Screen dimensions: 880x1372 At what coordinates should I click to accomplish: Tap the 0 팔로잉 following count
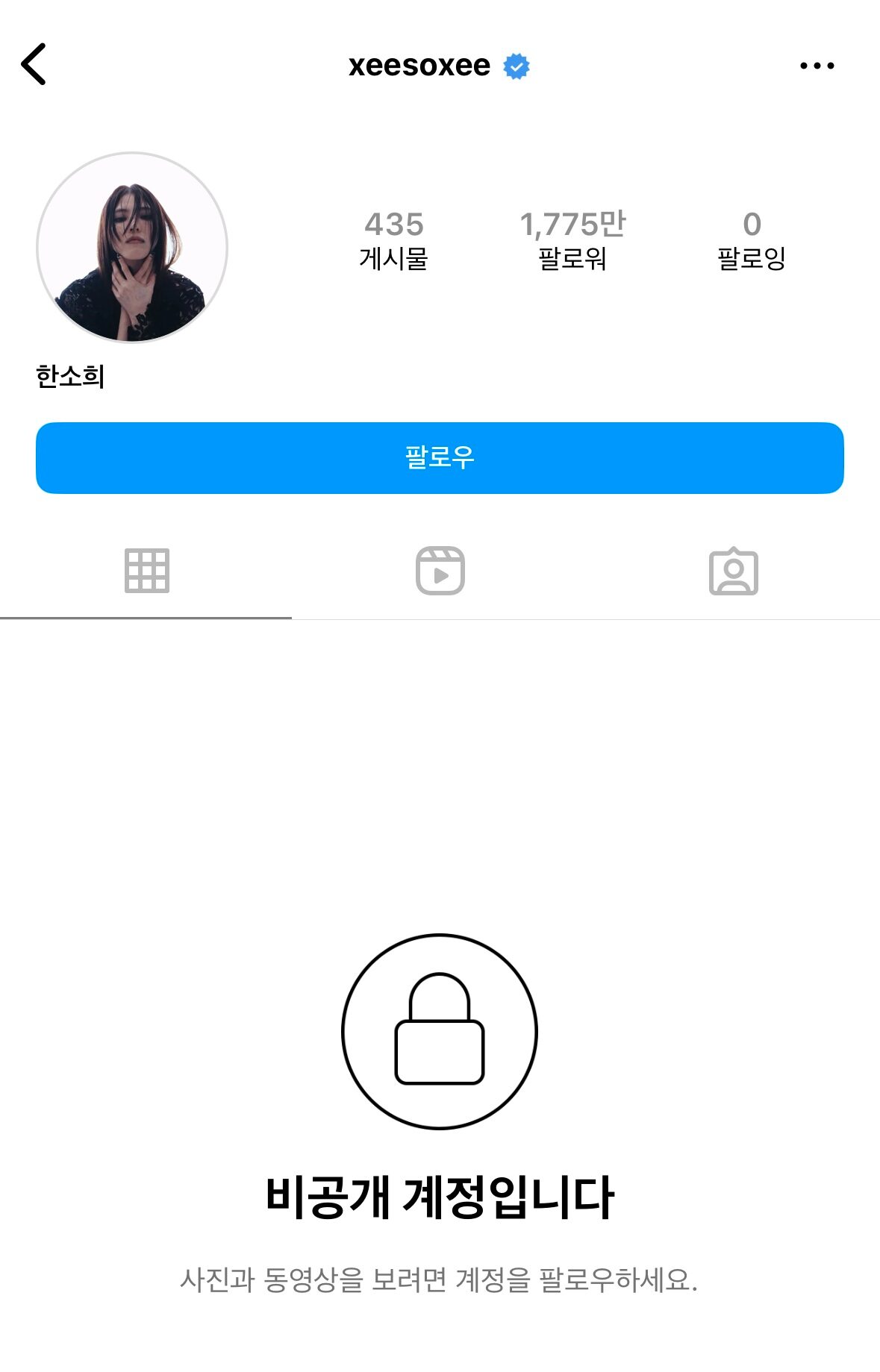point(752,241)
